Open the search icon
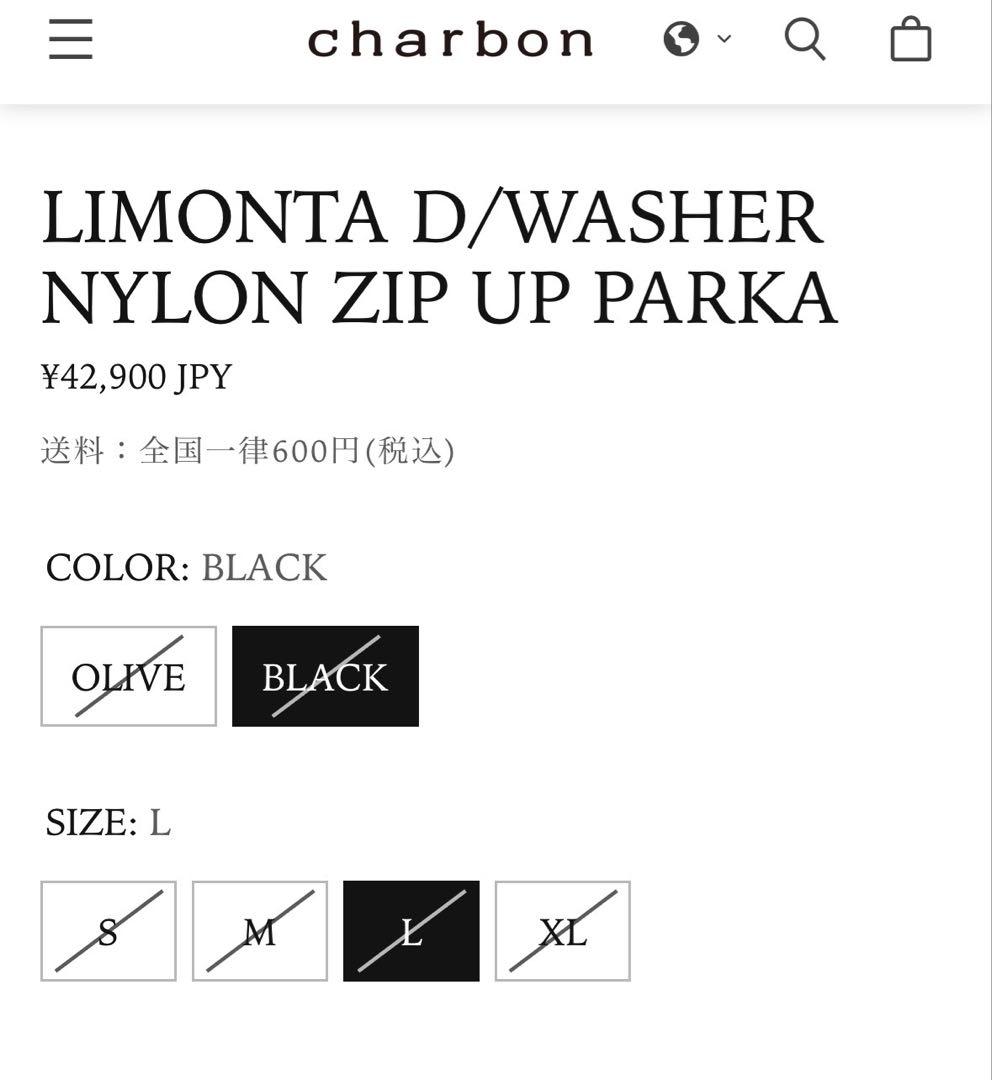The width and height of the screenshot is (992, 1080). point(805,40)
